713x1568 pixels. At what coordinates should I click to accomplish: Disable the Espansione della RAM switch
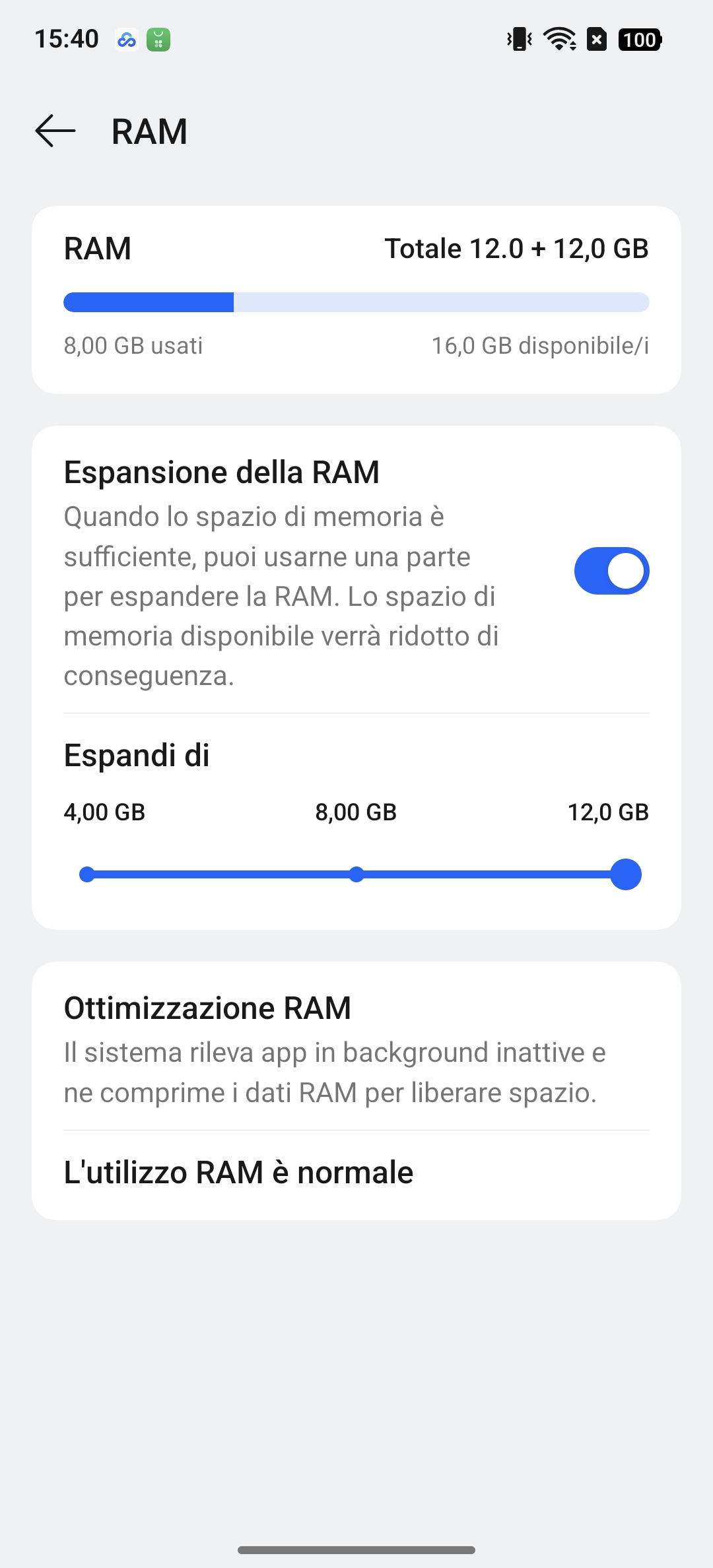[611, 571]
